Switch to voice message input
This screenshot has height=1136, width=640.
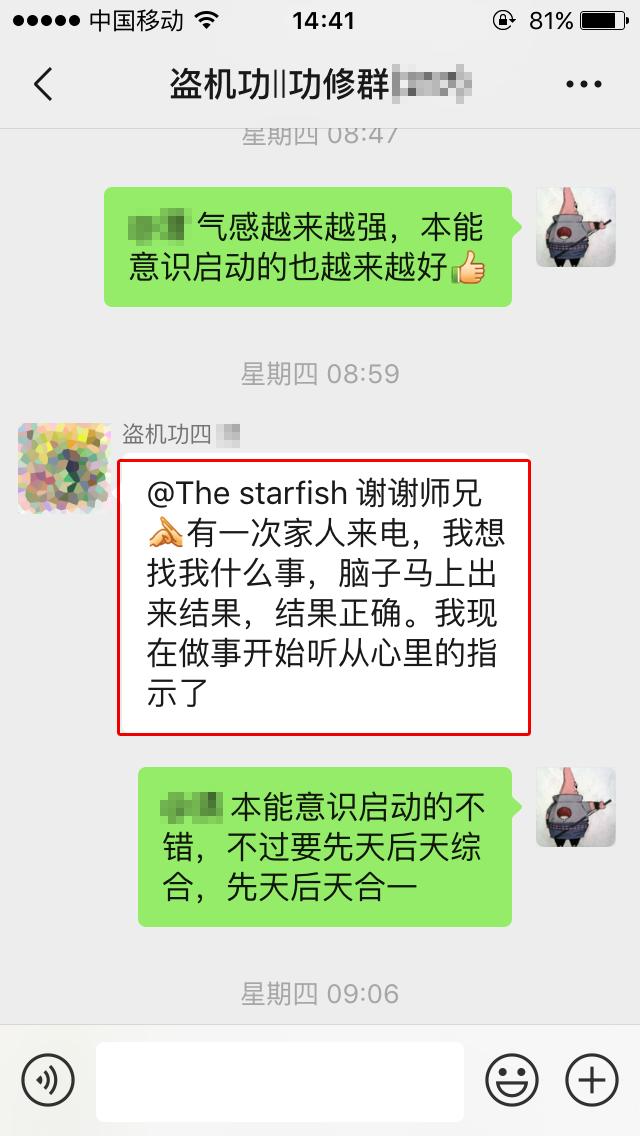pyautogui.click(x=47, y=1081)
